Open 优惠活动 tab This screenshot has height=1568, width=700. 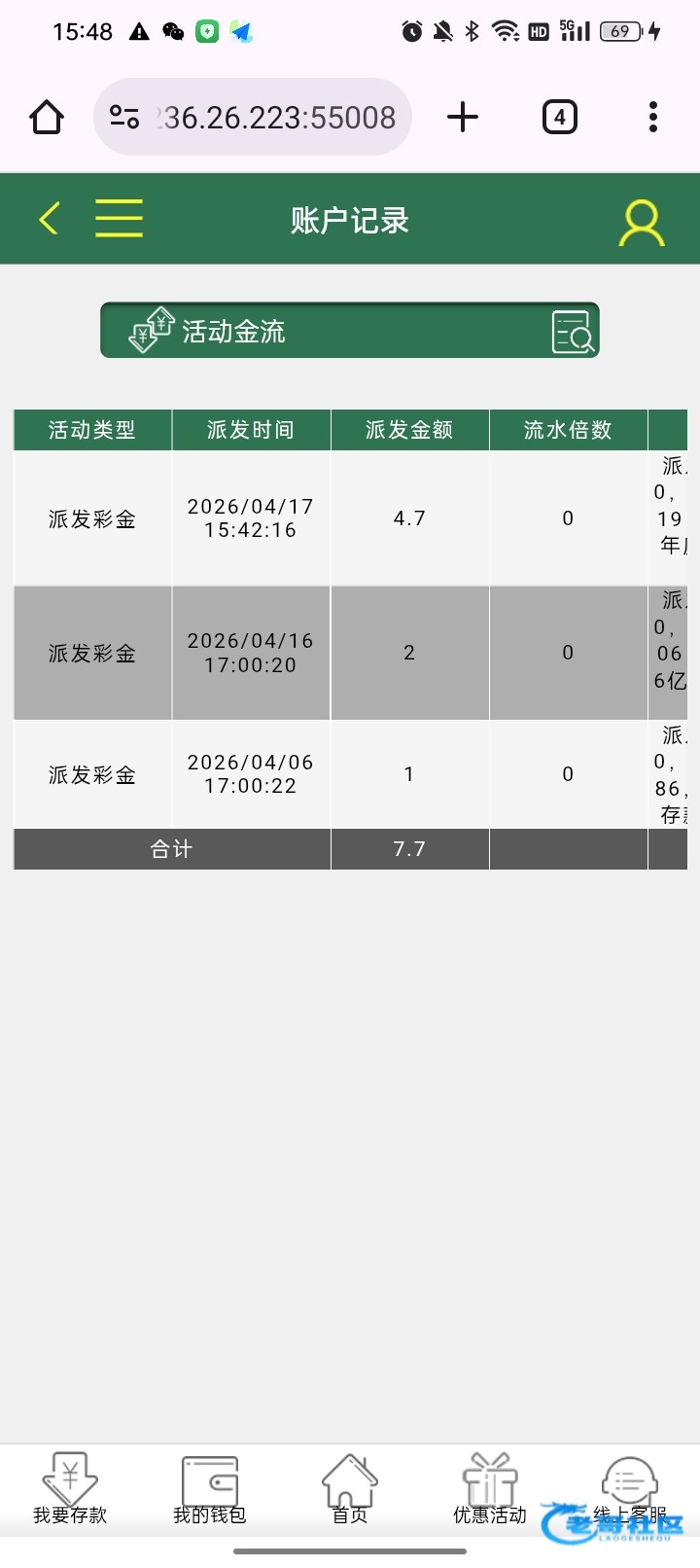(x=490, y=1489)
